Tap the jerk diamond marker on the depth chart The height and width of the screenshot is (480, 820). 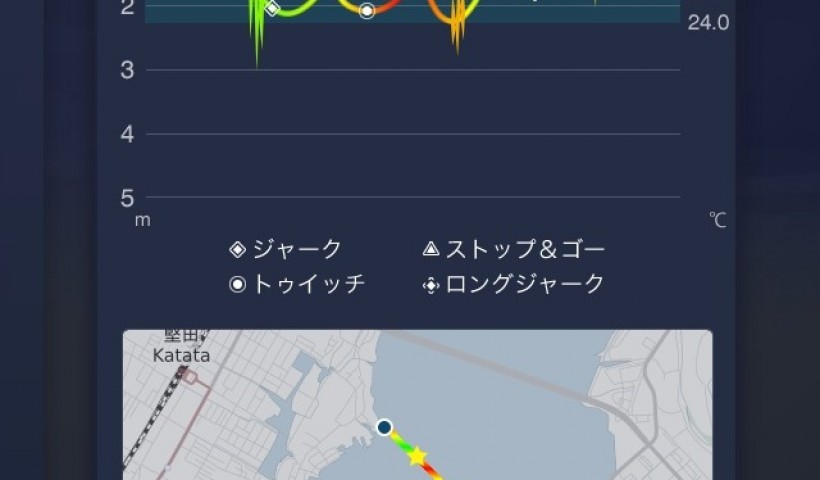[x=272, y=8]
